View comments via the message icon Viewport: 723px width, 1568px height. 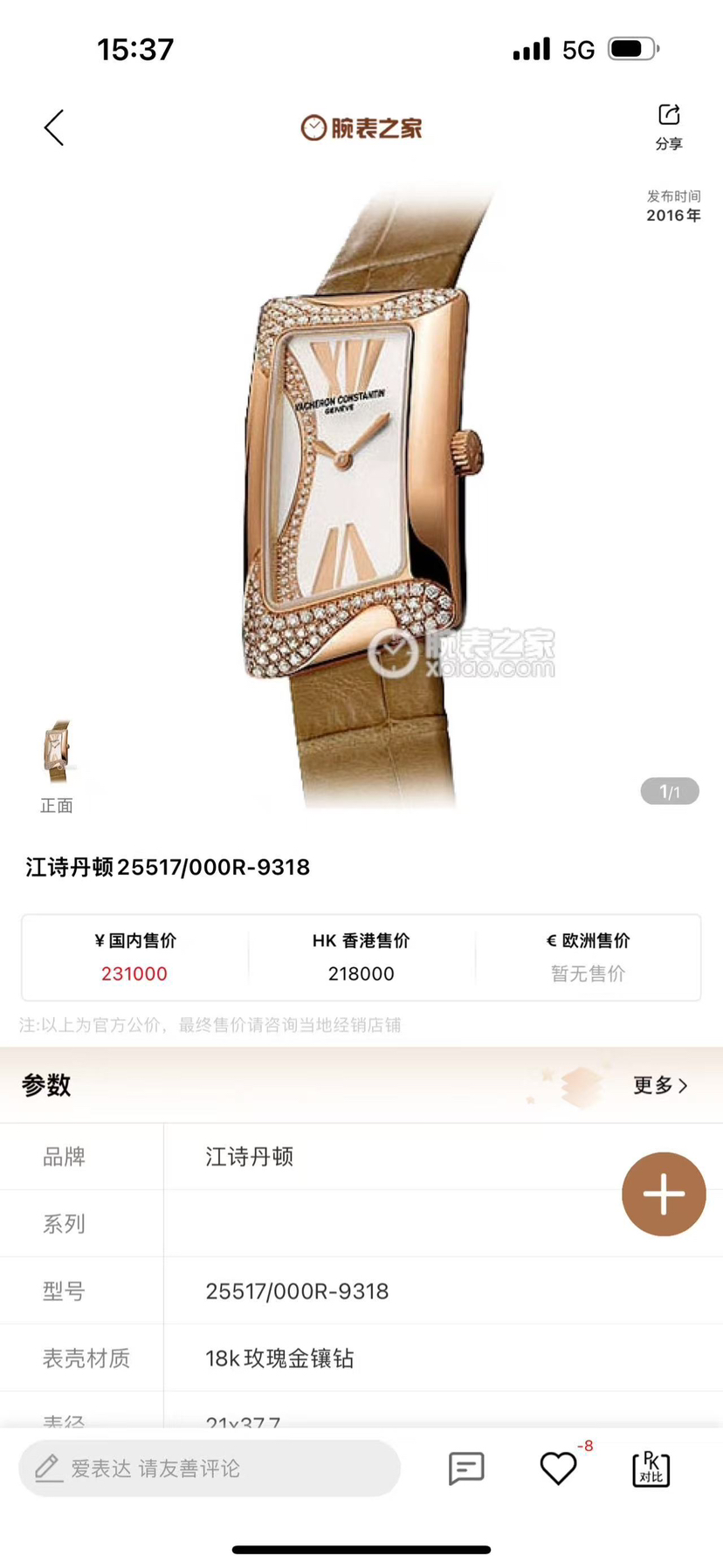[466, 1468]
